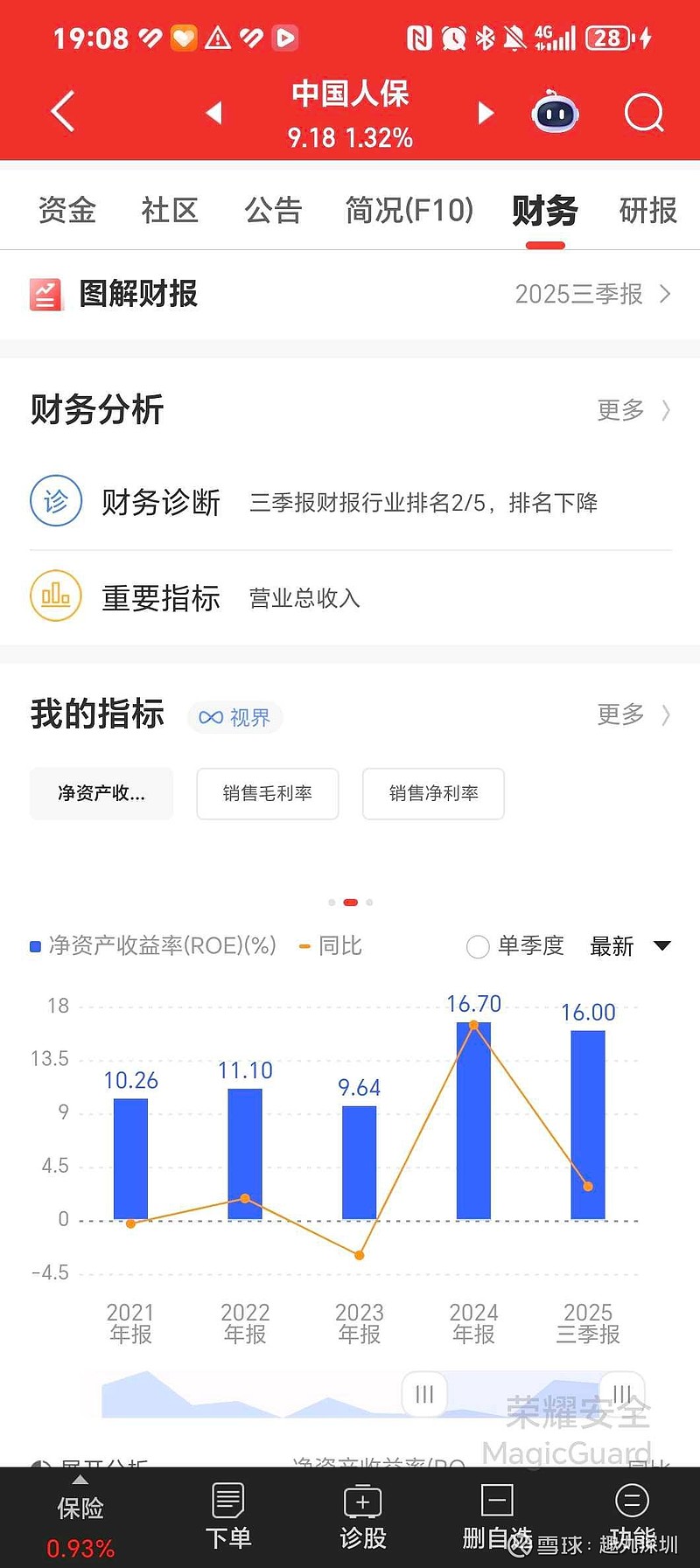This screenshot has width=700, height=1568.
Task: Click the mini-chart range slider handle
Action: coord(424,1394)
